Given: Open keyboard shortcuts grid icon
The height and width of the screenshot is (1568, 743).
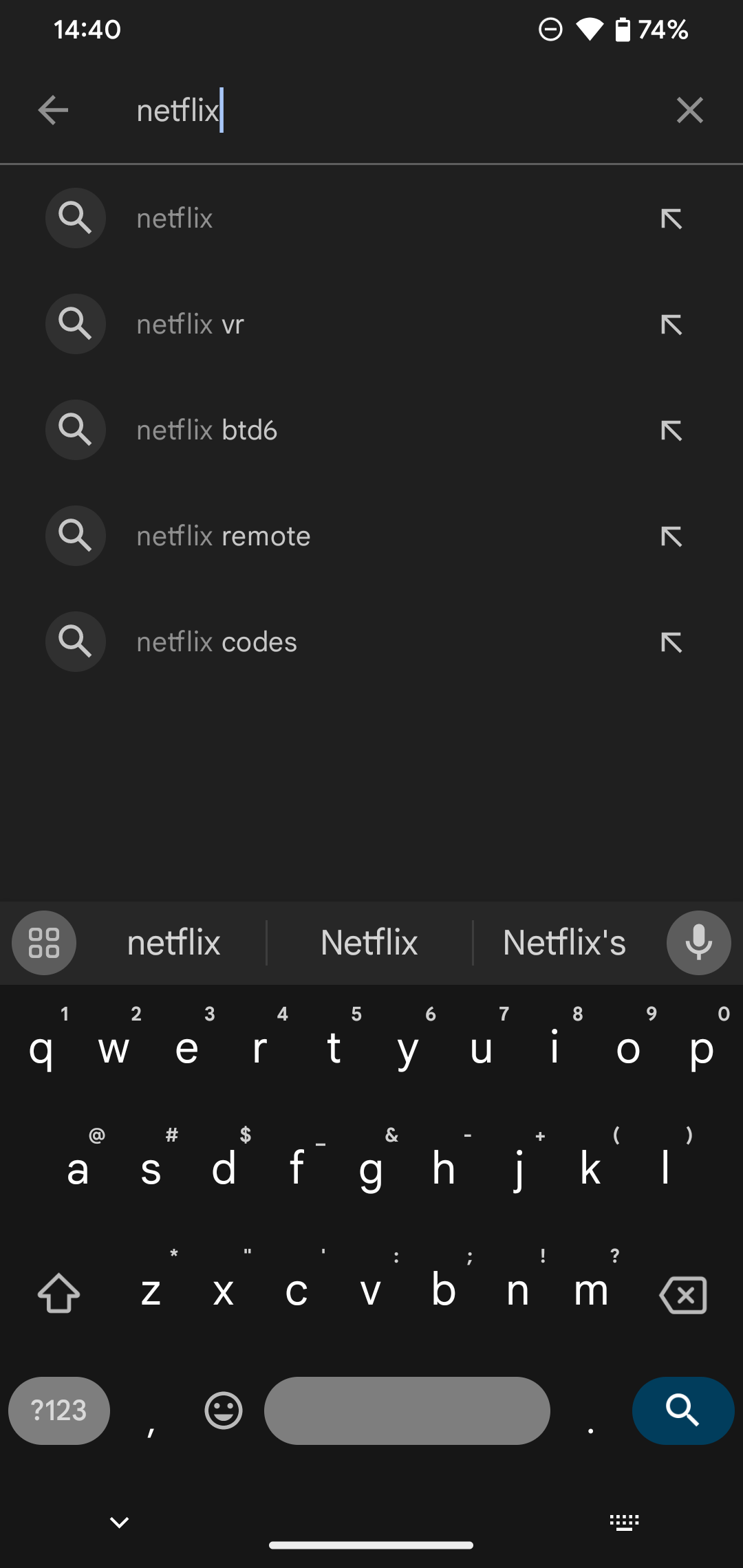Looking at the screenshot, I should point(43,942).
